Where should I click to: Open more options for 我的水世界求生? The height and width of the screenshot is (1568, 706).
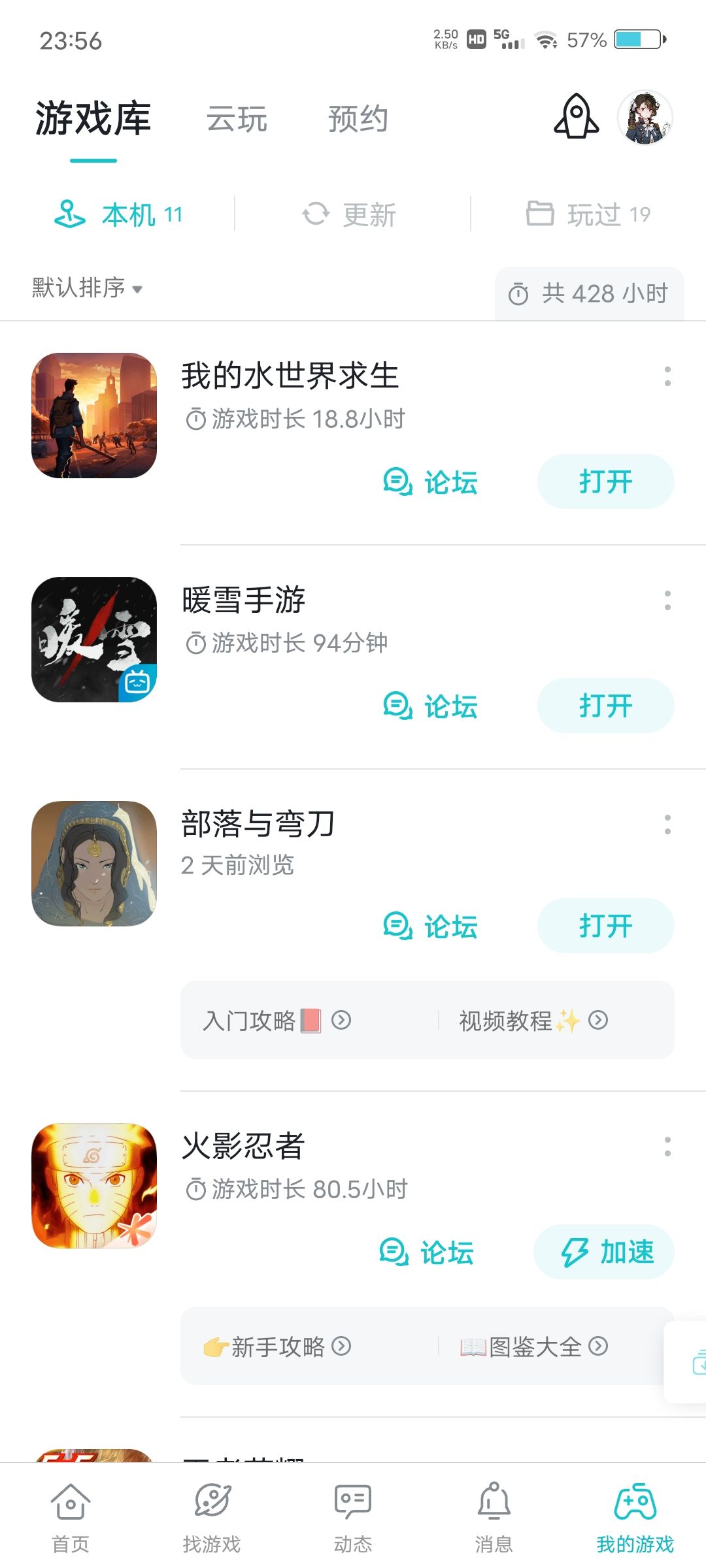tap(667, 376)
